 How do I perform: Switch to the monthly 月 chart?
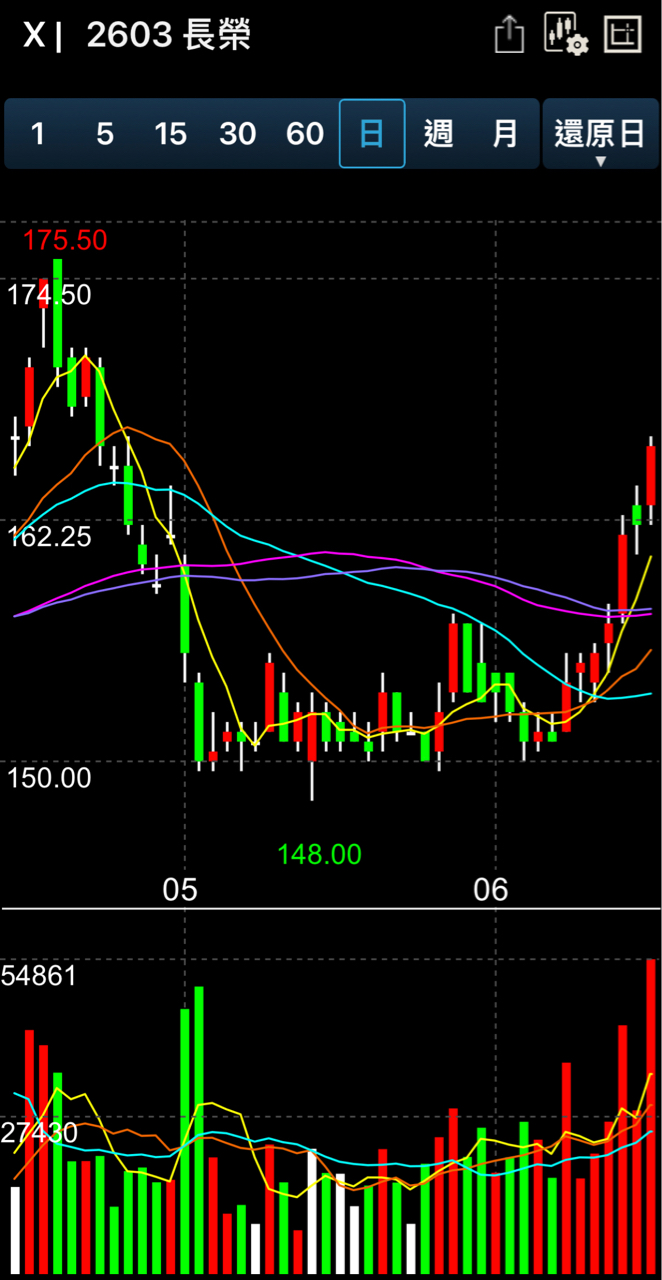[x=505, y=133]
